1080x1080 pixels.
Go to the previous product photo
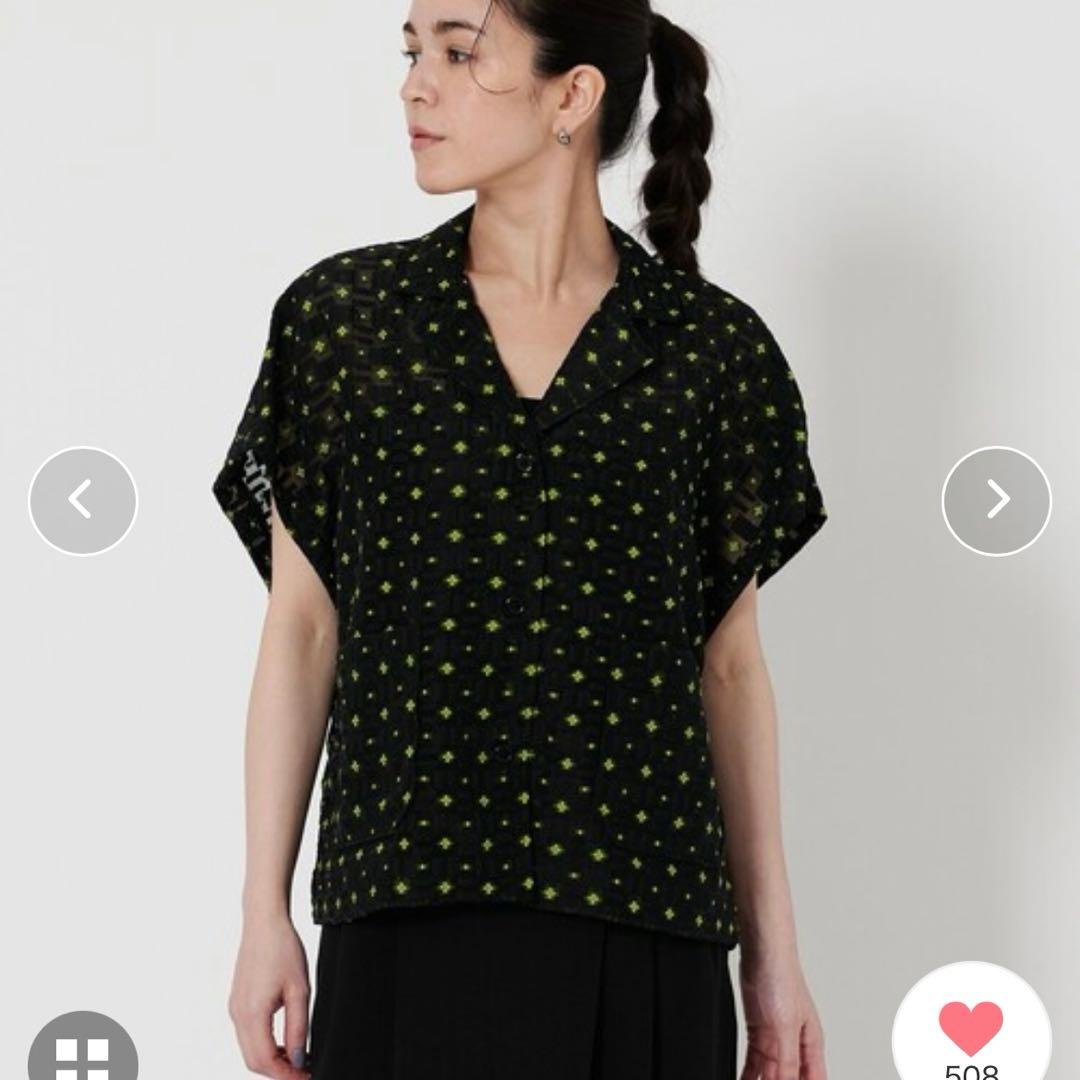[82, 500]
